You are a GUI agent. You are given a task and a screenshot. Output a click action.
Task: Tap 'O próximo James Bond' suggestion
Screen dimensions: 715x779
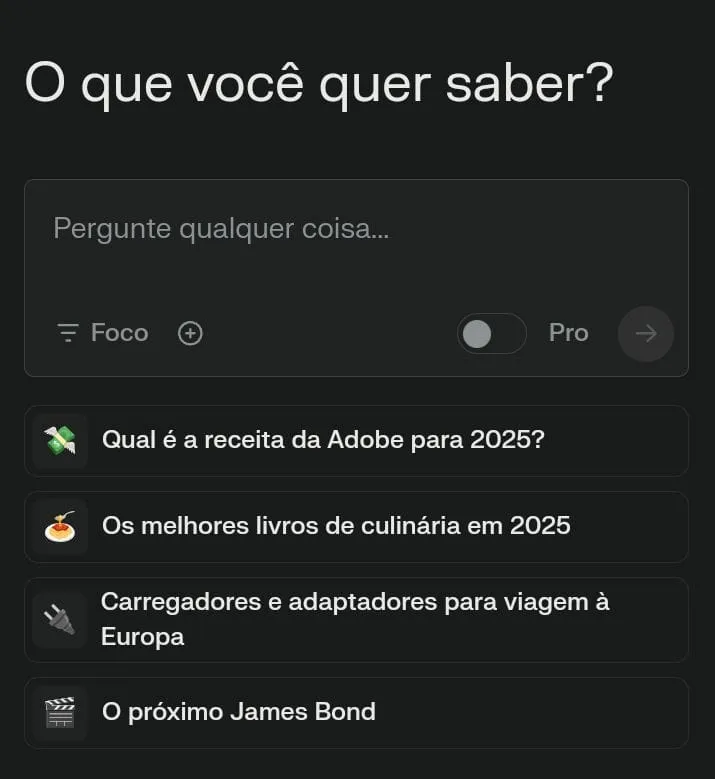tap(356, 712)
